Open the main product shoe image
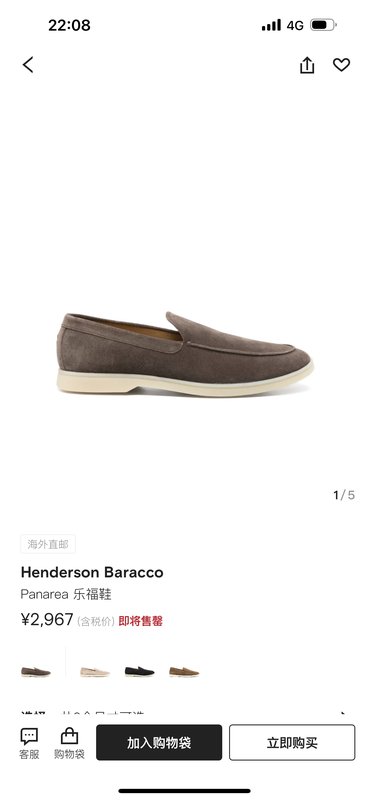This screenshot has width=369, height=800. pyautogui.click(x=184, y=354)
